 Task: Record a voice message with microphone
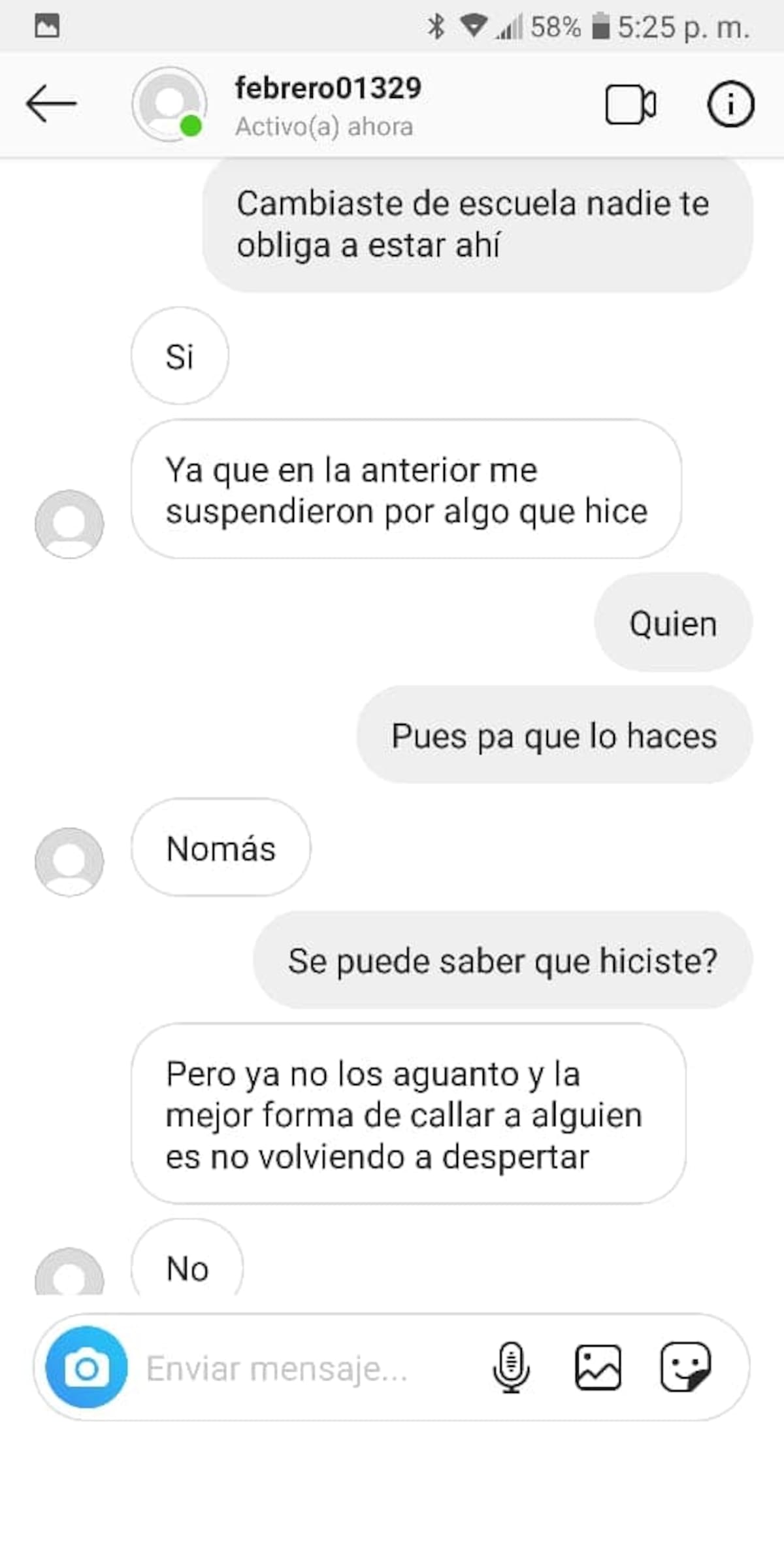click(511, 1367)
